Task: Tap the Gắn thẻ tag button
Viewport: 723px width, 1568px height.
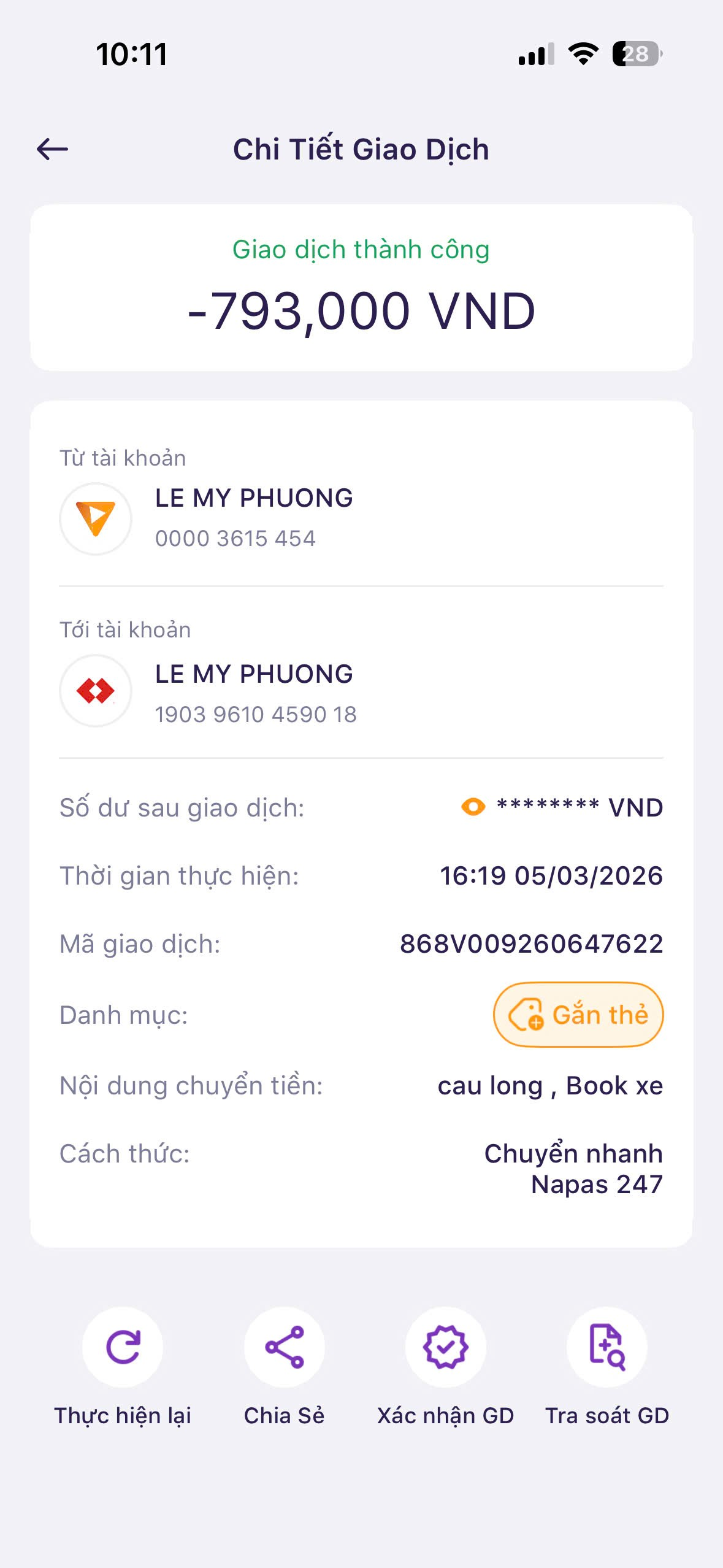Action: [x=578, y=1015]
